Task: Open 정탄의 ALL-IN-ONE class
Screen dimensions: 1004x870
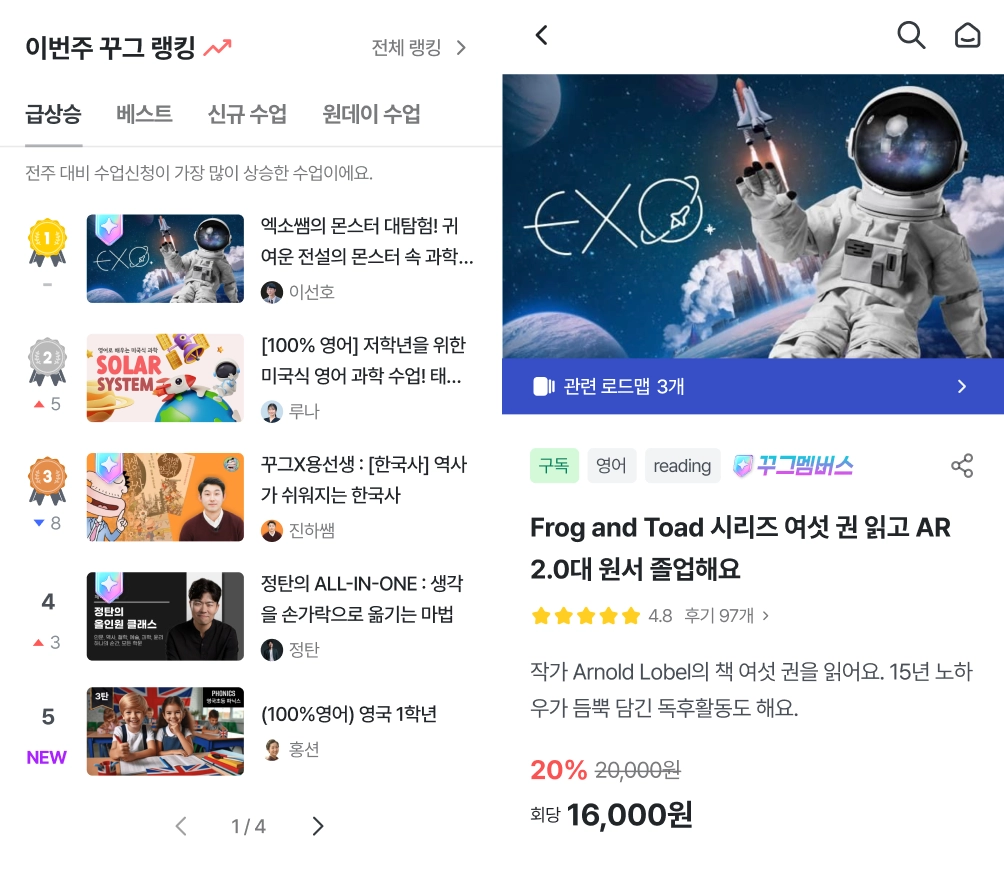Action: pyautogui.click(x=362, y=598)
